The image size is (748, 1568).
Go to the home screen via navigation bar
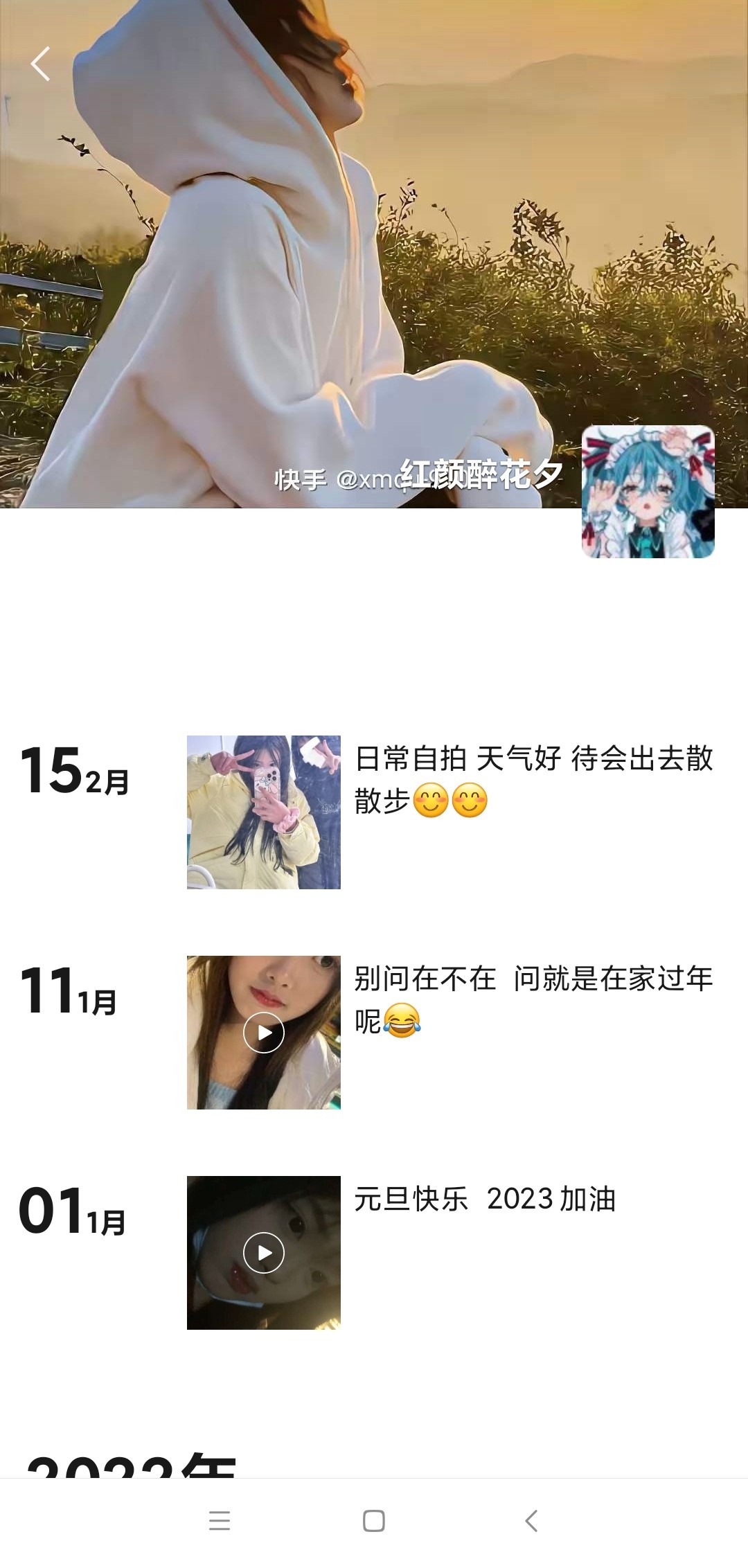pyautogui.click(x=374, y=1520)
